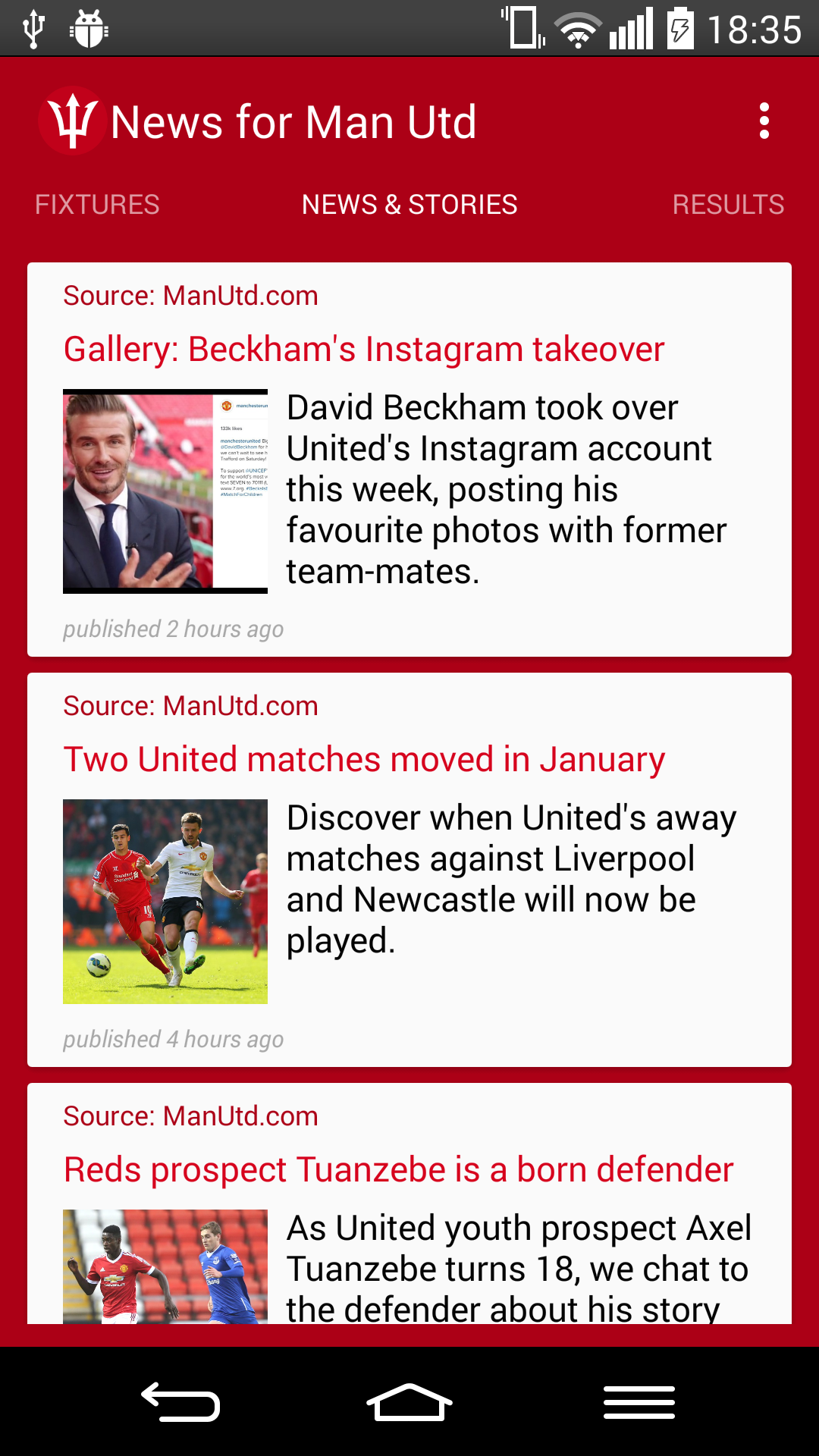Tap the signal strength bars icon
The image size is (819, 1456).
pyautogui.click(x=629, y=29)
